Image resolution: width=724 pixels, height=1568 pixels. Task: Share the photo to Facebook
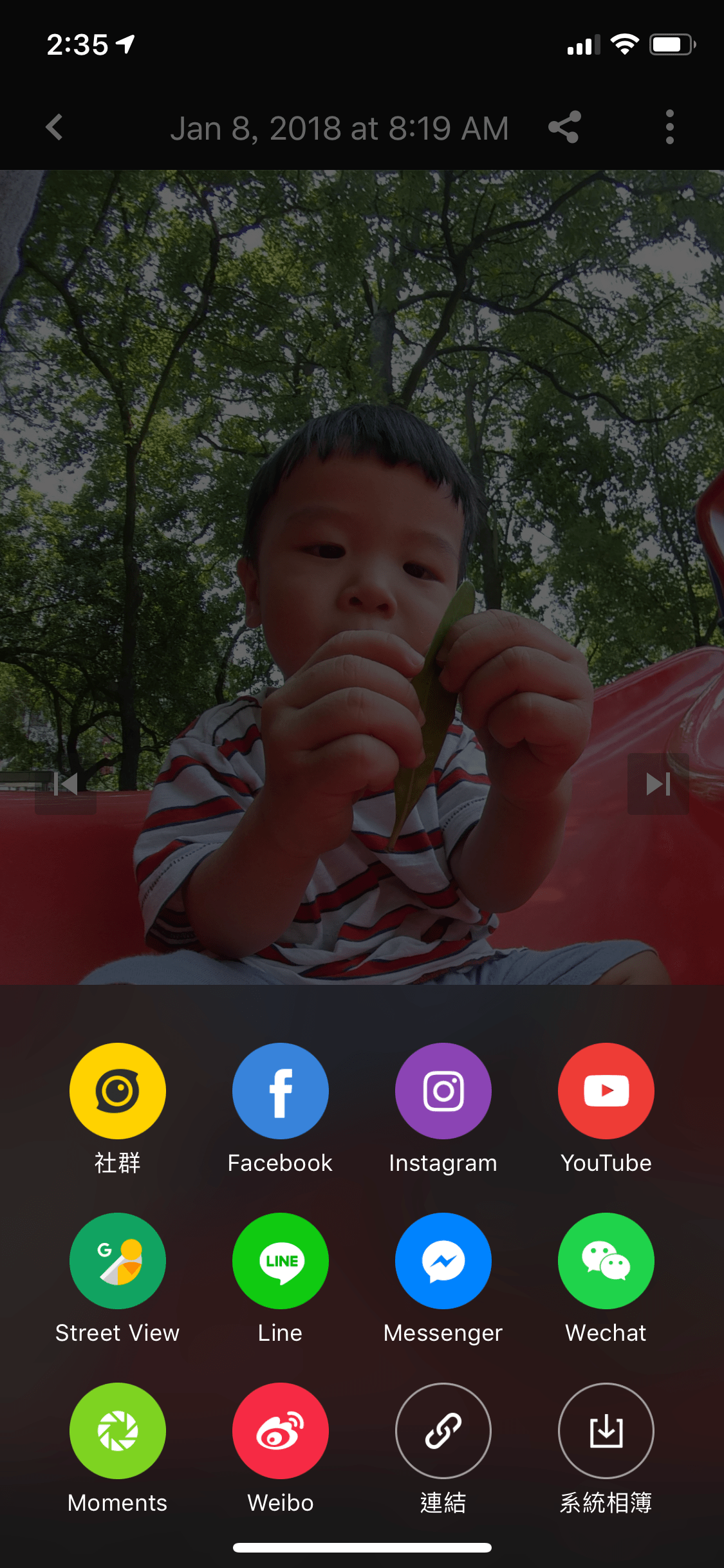[281, 1091]
